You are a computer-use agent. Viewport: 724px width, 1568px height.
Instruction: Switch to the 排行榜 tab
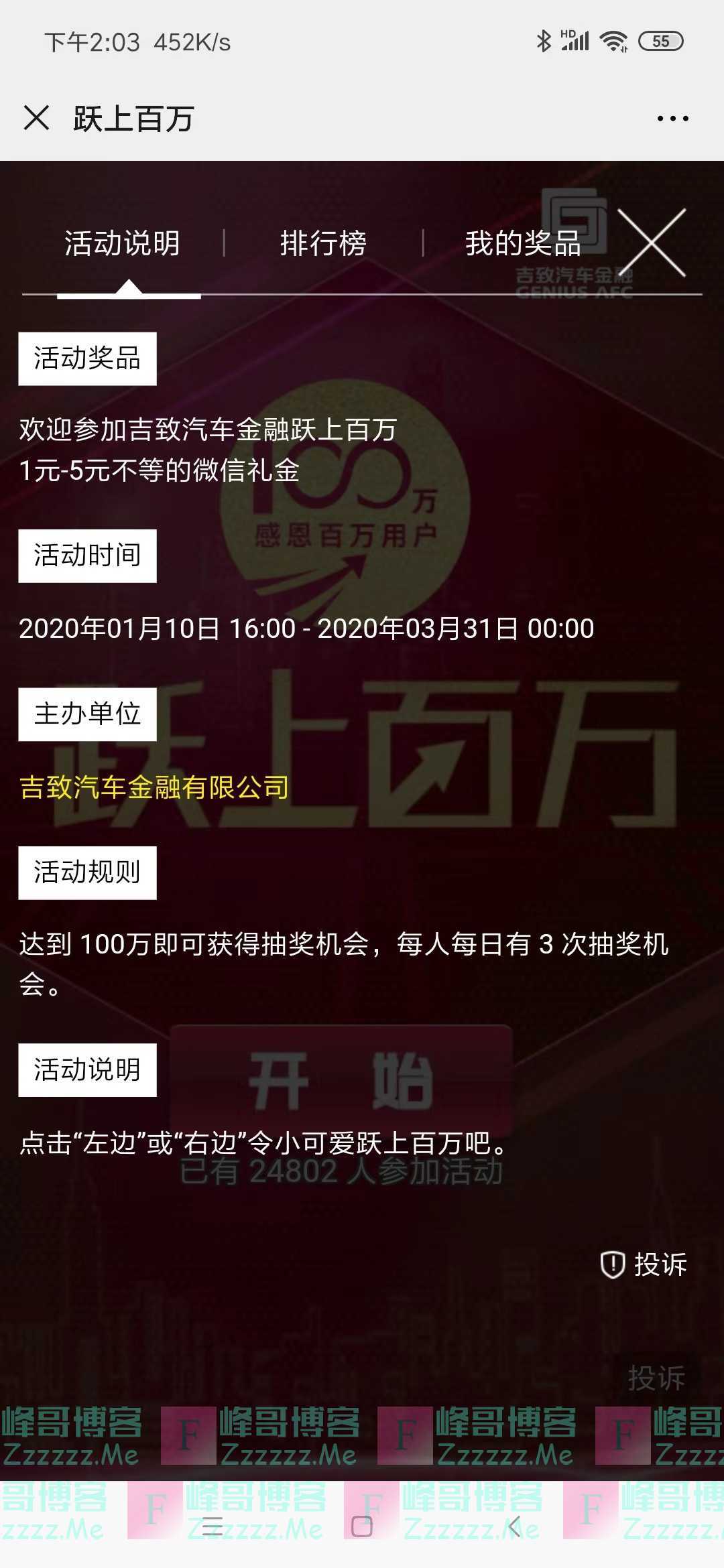[324, 245]
